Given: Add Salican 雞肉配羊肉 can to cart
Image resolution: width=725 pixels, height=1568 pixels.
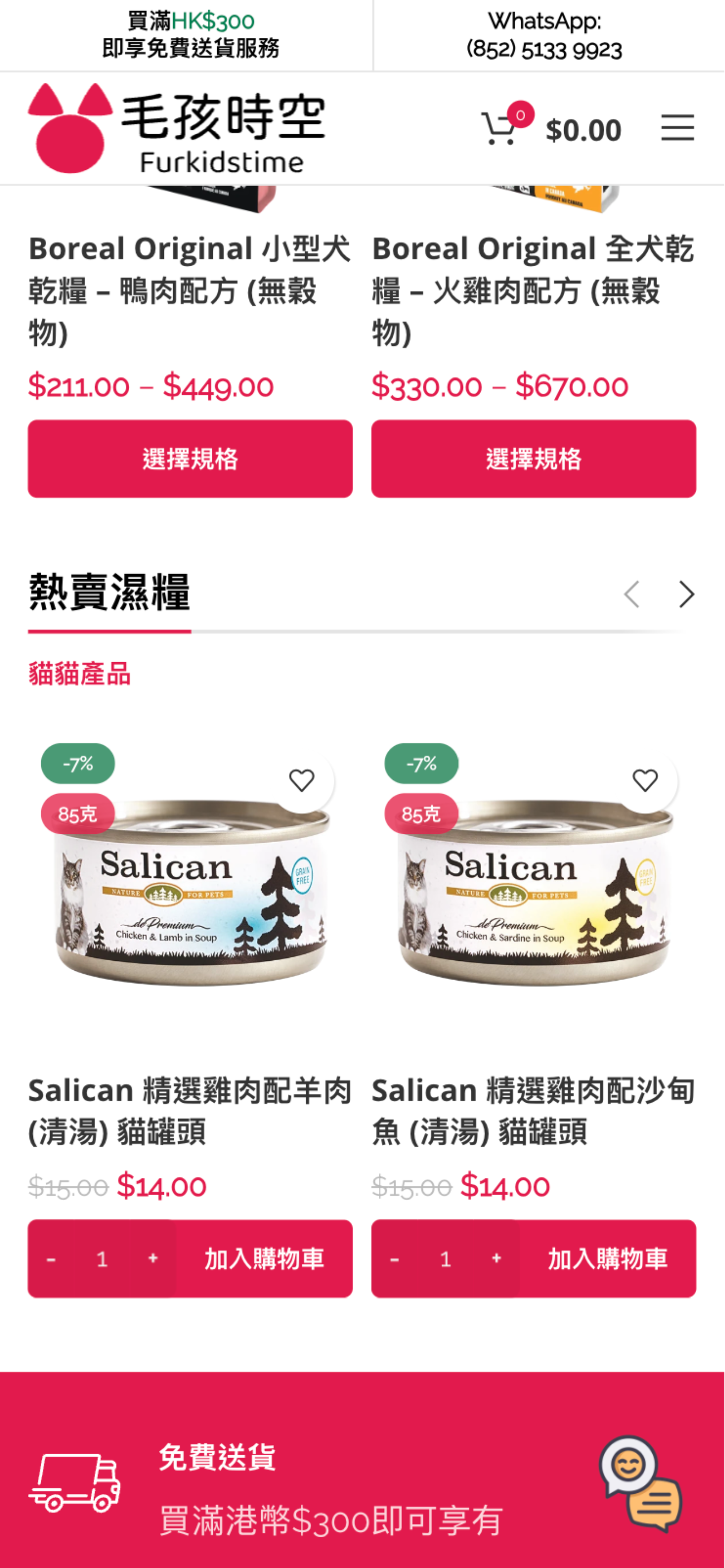Looking at the screenshot, I should (x=264, y=1258).
